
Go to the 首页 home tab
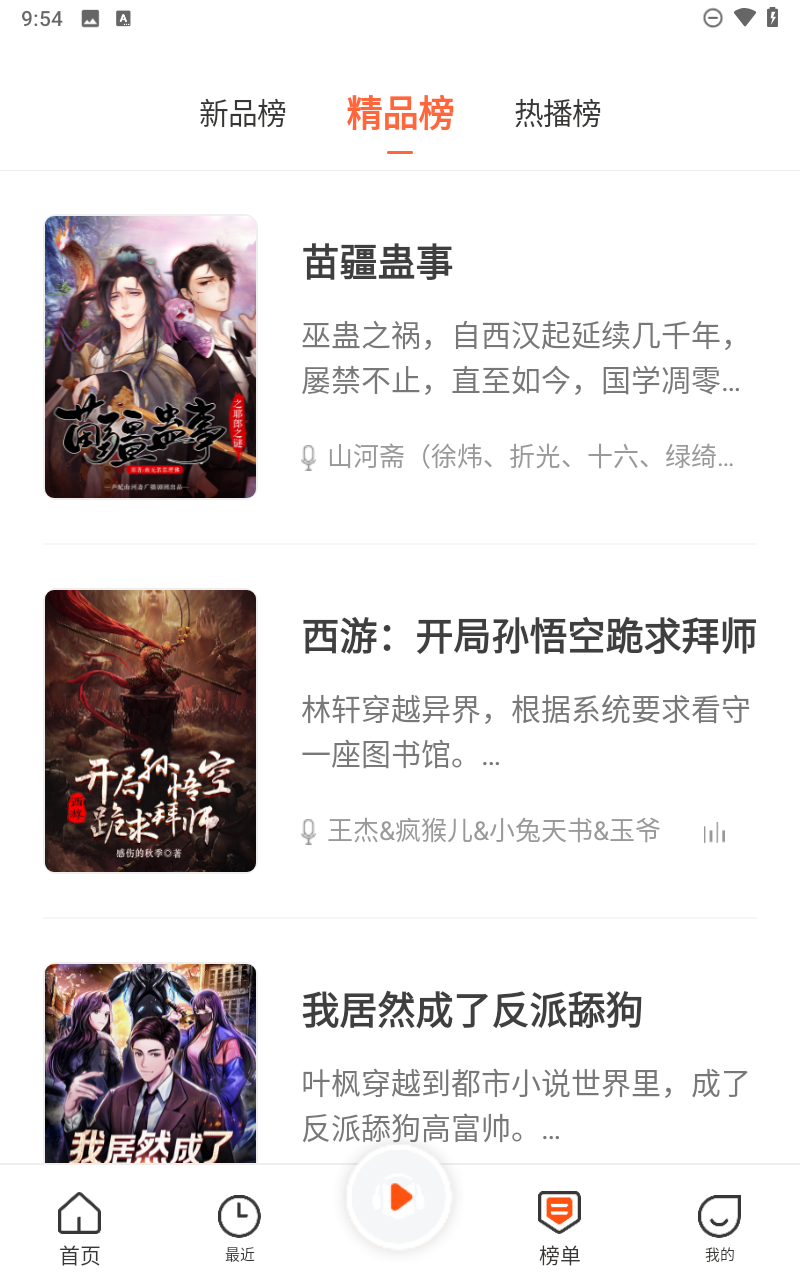(x=80, y=1228)
